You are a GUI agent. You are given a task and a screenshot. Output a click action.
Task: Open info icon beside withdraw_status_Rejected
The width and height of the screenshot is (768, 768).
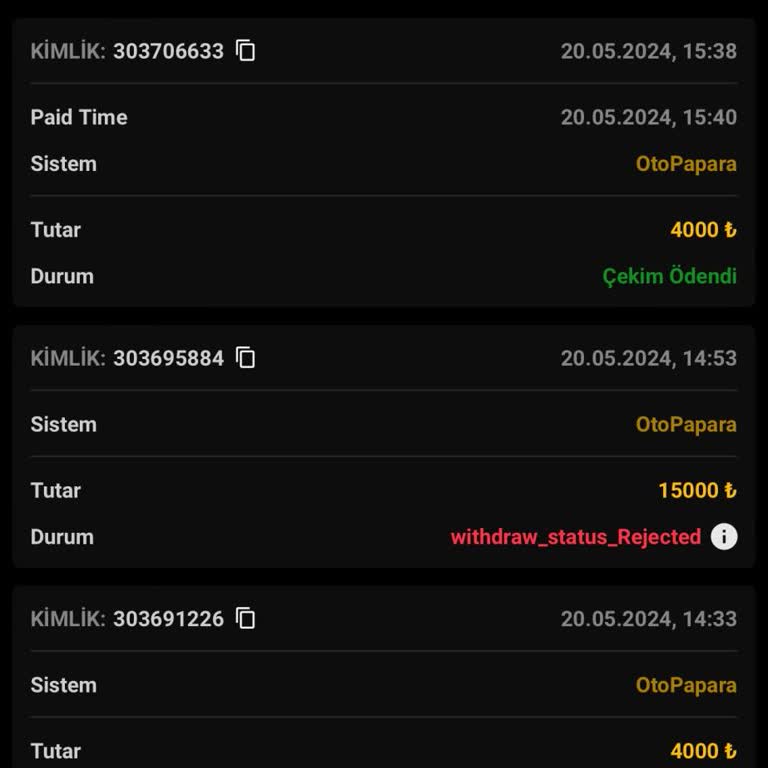724,537
